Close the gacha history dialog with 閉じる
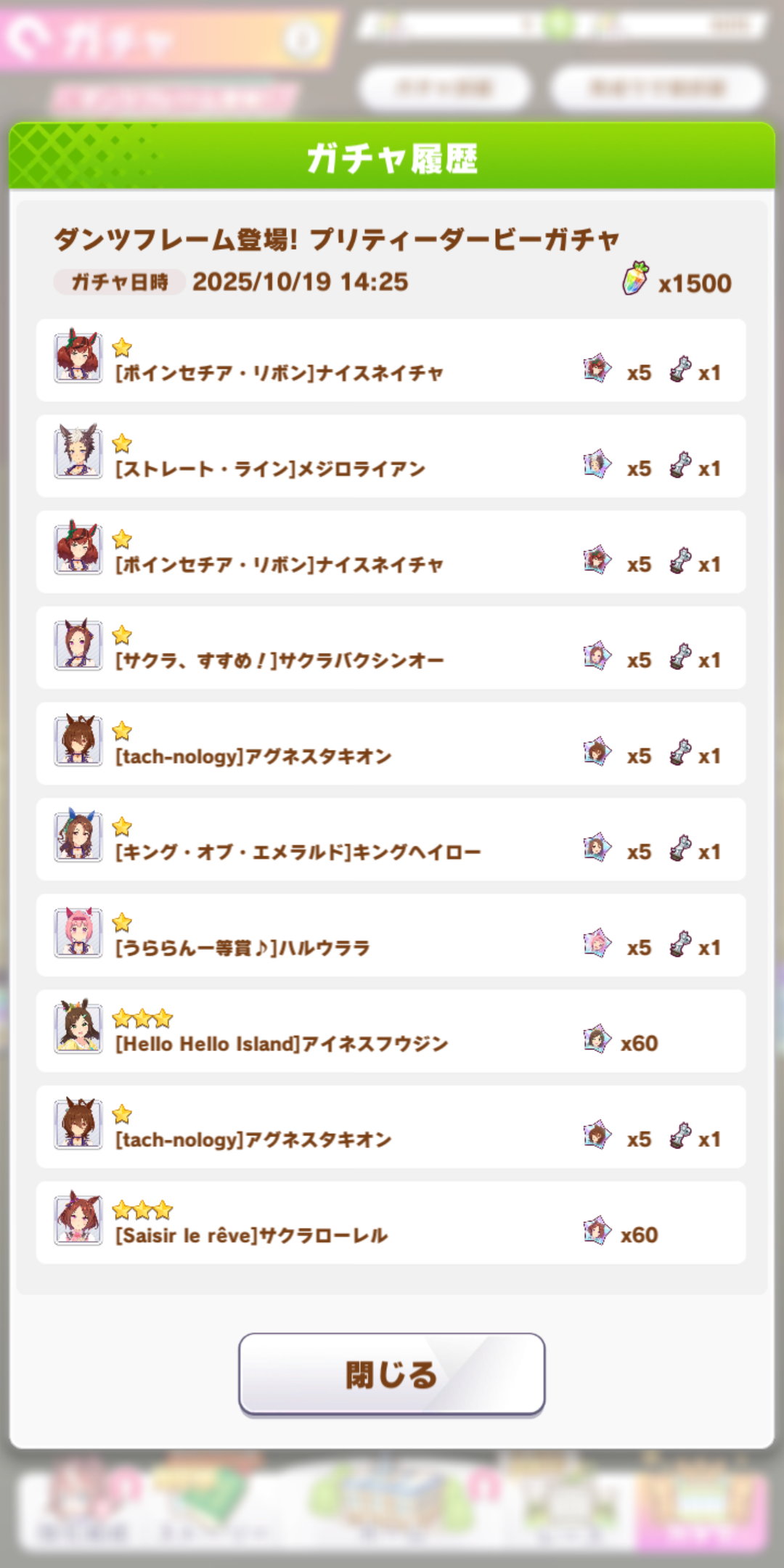 [x=391, y=1374]
